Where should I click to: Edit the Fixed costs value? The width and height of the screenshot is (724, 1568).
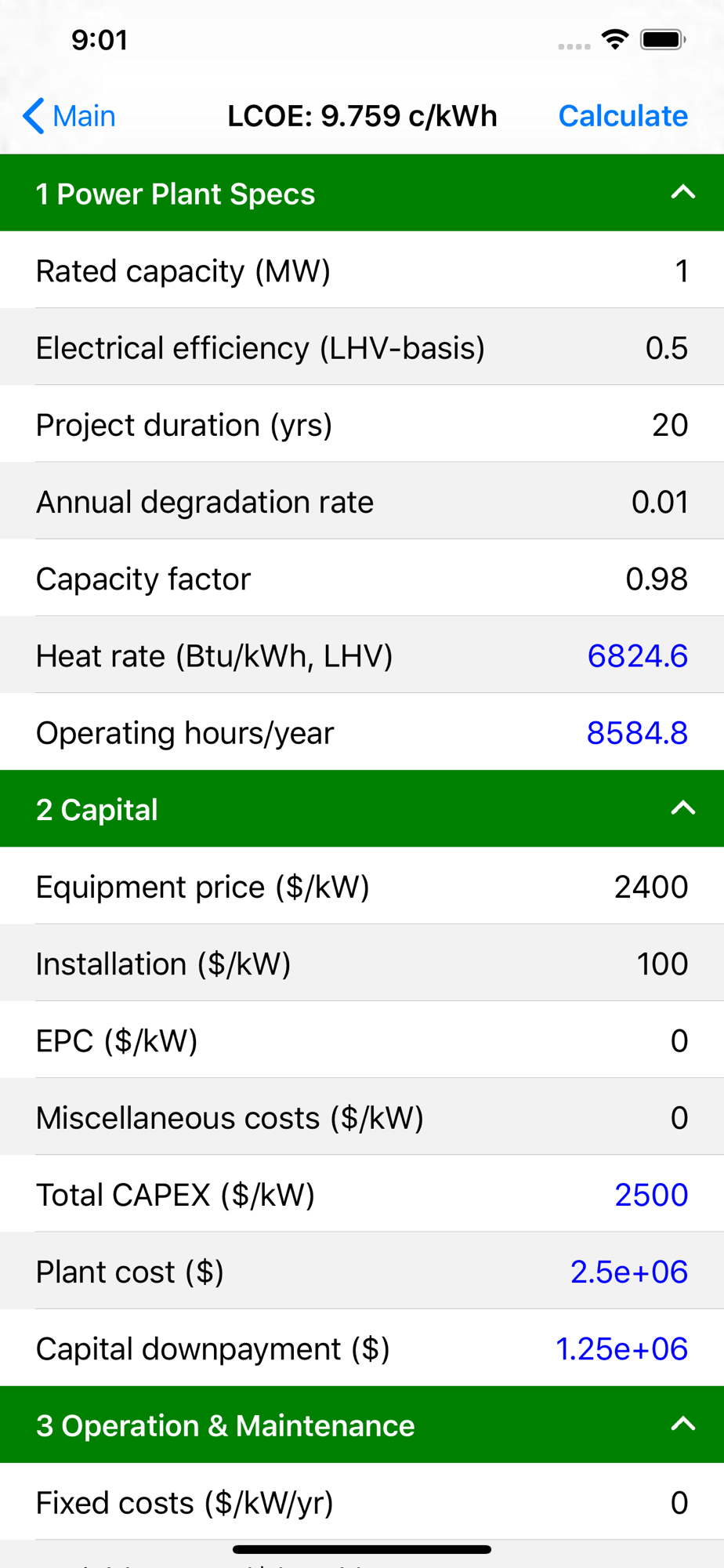click(x=679, y=1502)
